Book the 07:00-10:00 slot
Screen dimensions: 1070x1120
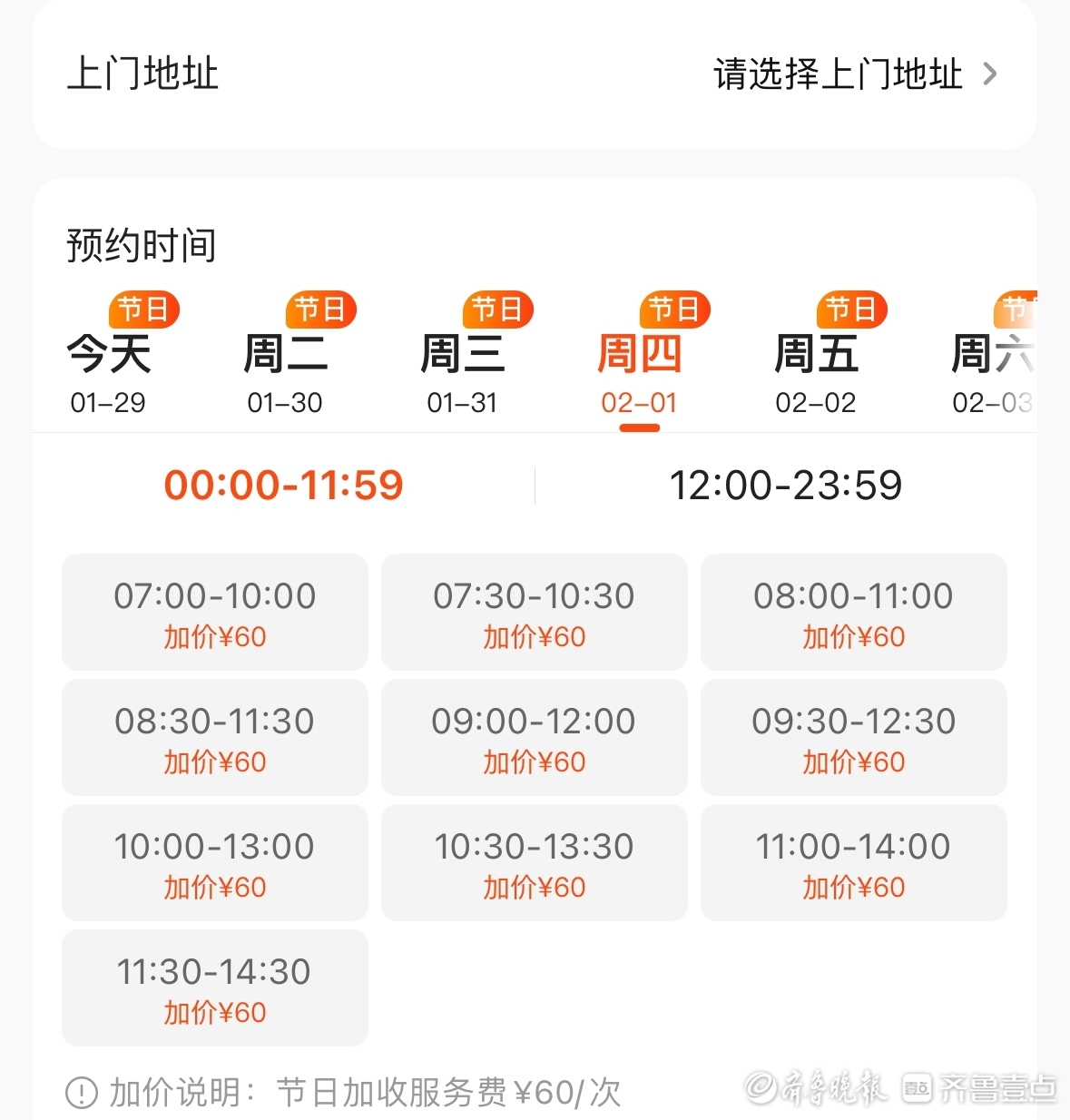click(x=215, y=613)
